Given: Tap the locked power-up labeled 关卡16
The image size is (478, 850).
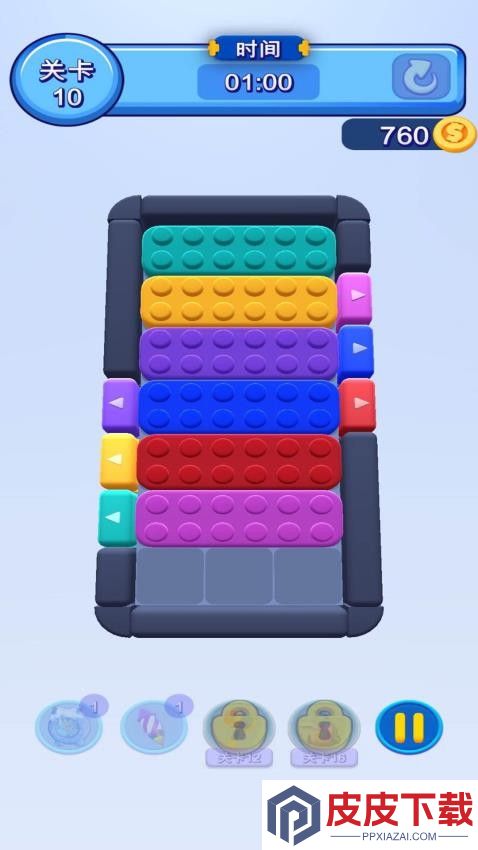Looking at the screenshot, I should click(x=324, y=732).
